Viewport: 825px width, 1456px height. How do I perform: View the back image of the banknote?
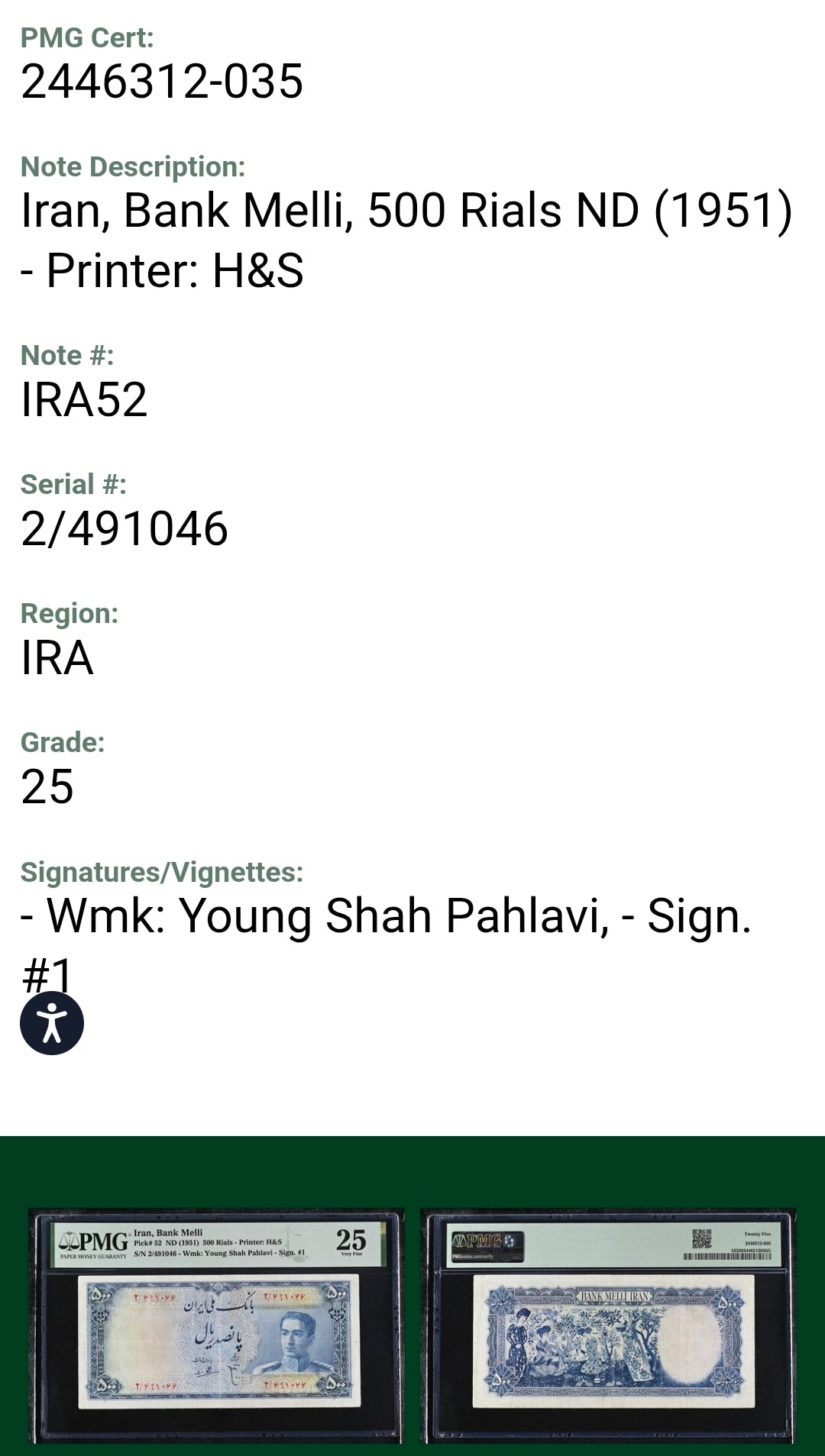(609, 1326)
